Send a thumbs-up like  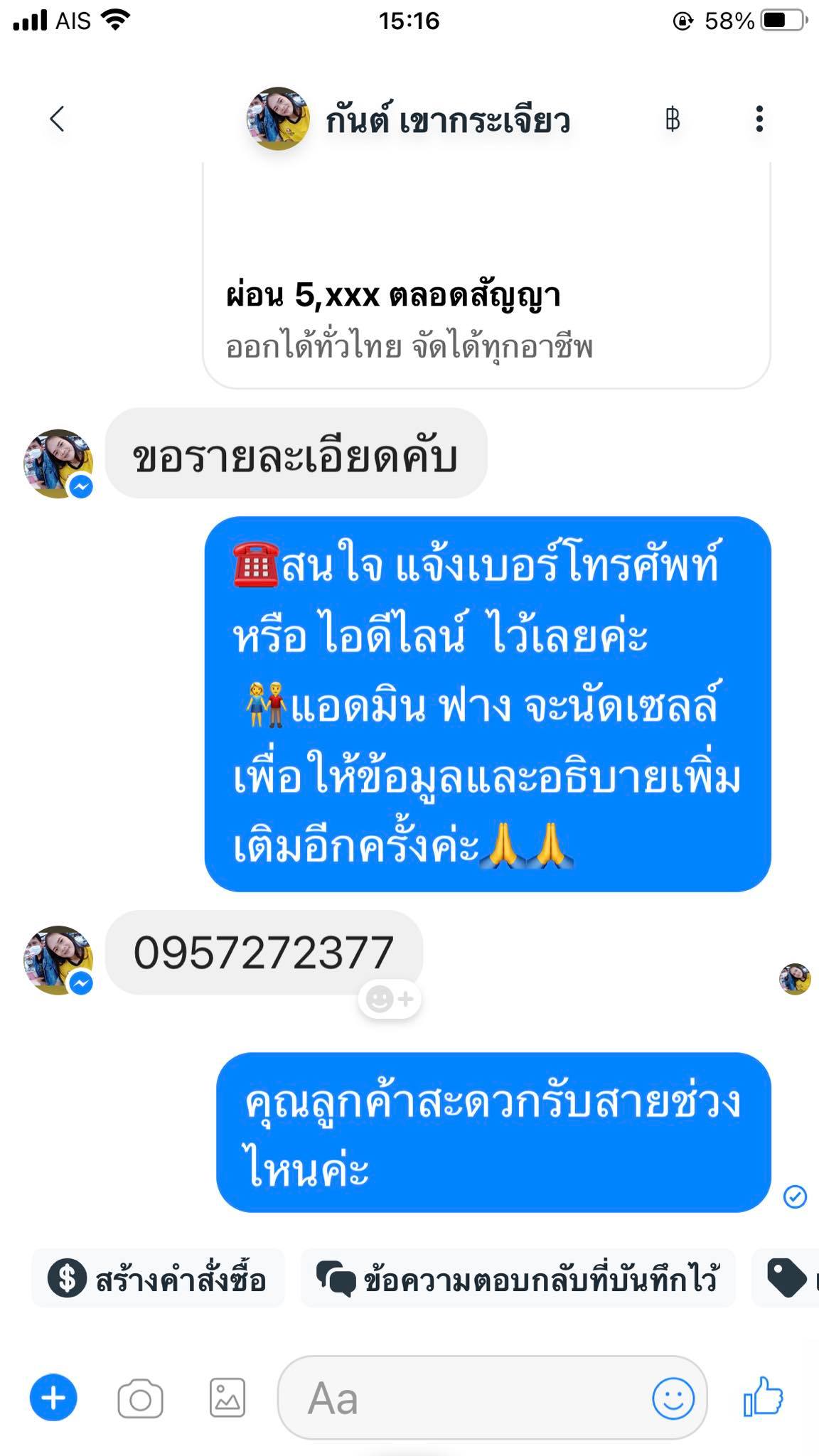click(x=763, y=1396)
